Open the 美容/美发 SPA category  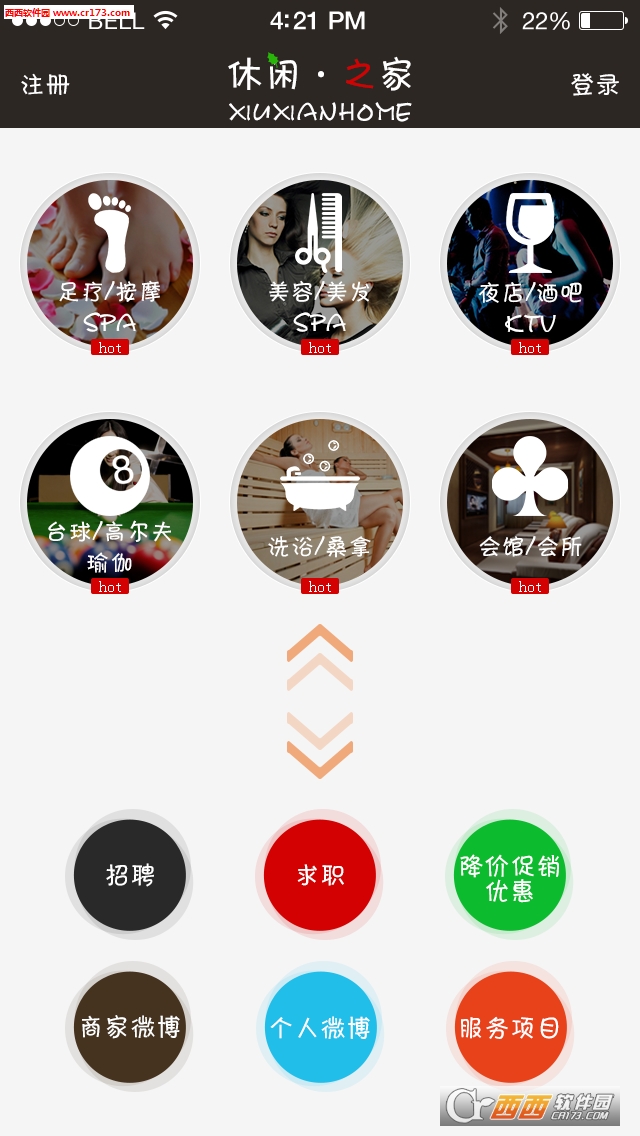[x=320, y=265]
